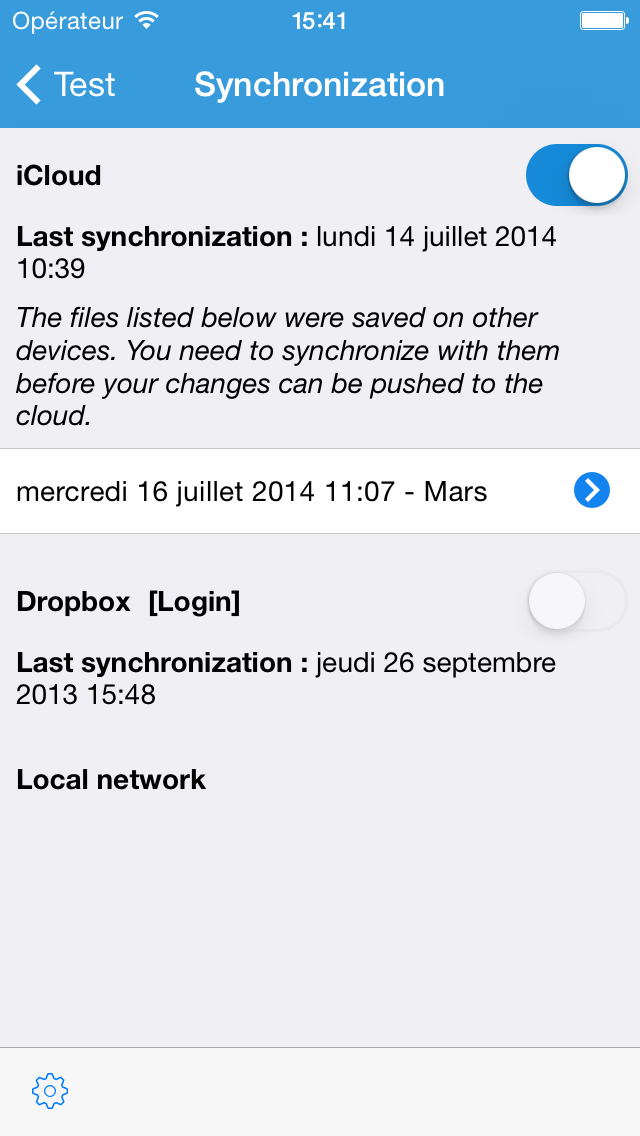Turn off iCloud synchronization

click(576, 176)
